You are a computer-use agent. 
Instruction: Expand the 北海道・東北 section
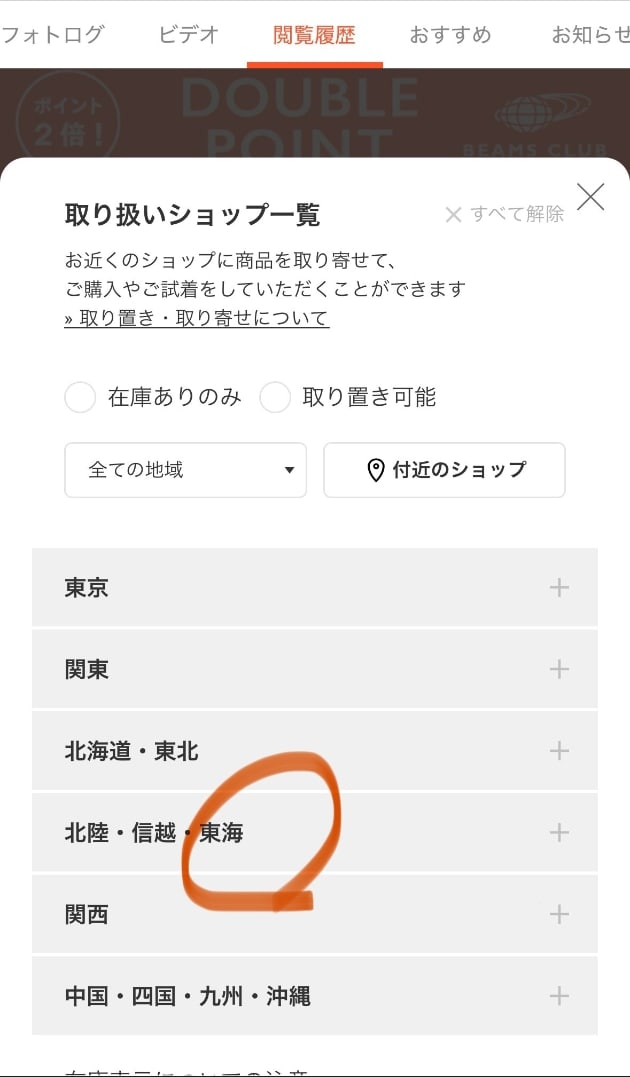coord(315,751)
